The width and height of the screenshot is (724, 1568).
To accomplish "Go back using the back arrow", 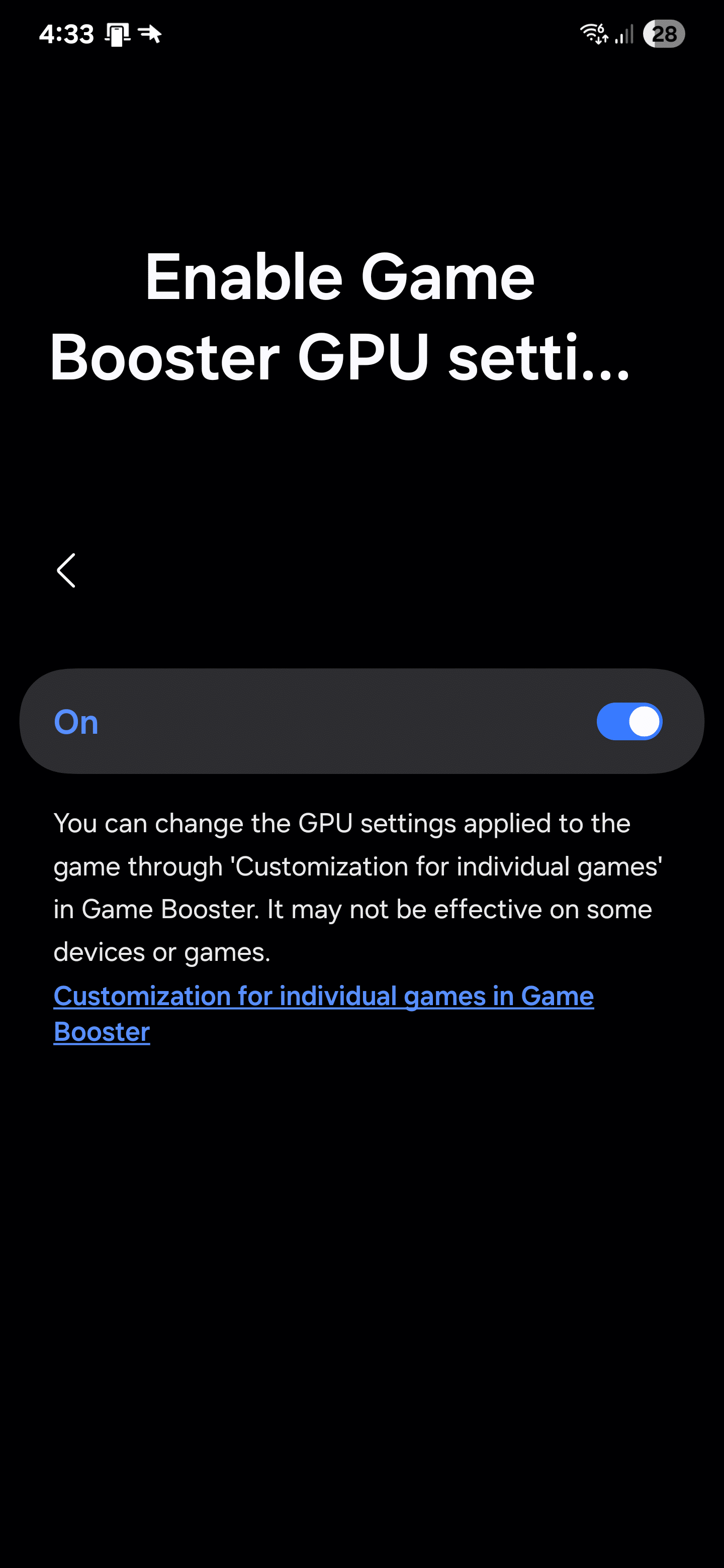I will tap(66, 570).
